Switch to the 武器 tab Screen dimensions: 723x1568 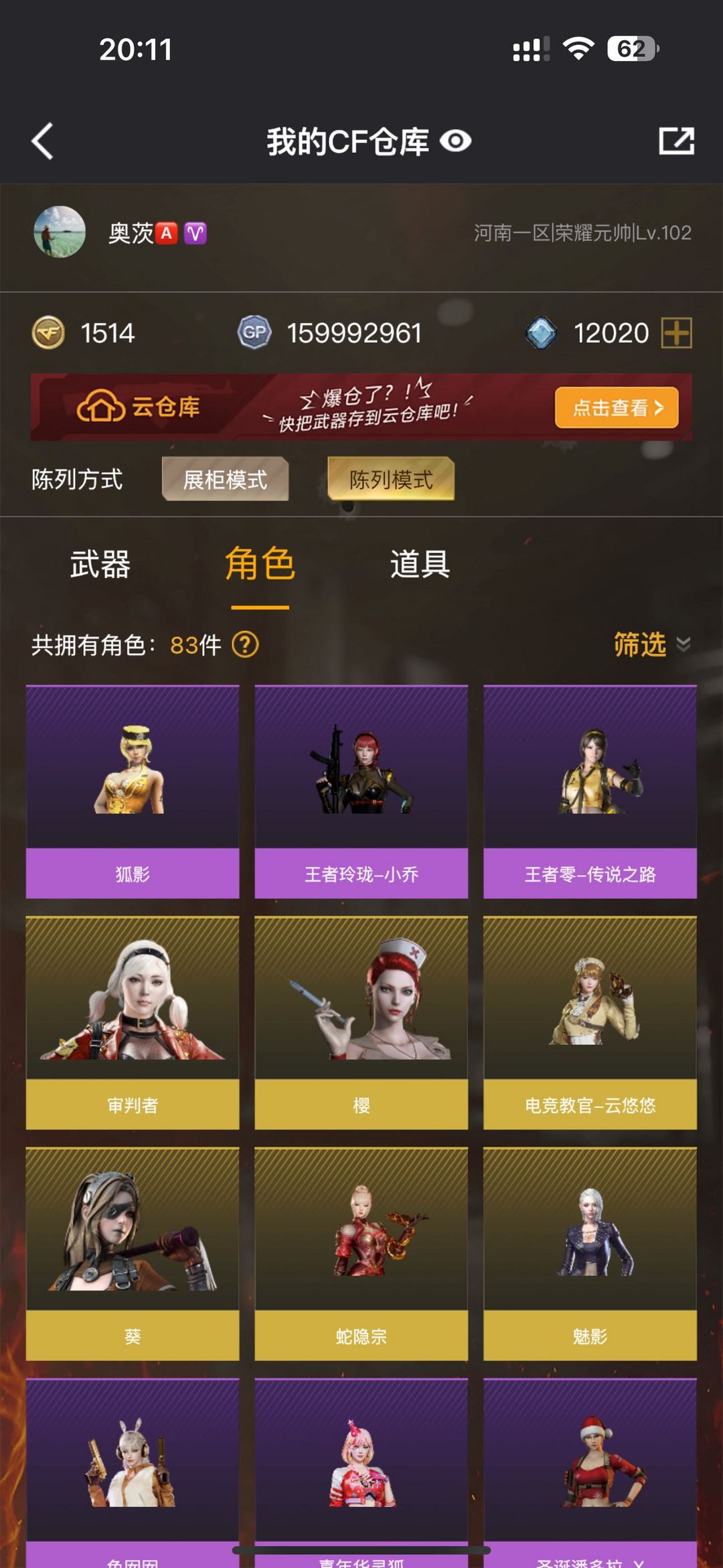click(x=100, y=564)
